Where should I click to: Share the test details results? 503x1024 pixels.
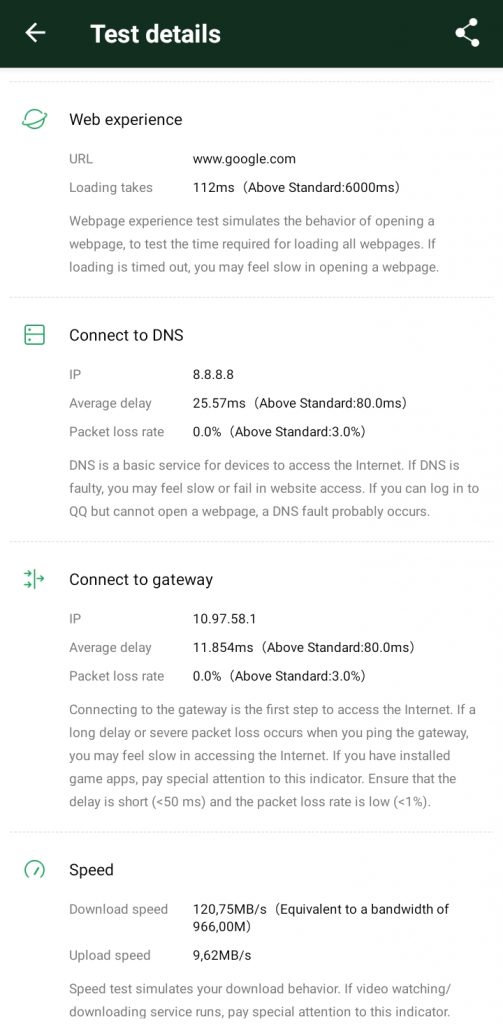tap(467, 33)
